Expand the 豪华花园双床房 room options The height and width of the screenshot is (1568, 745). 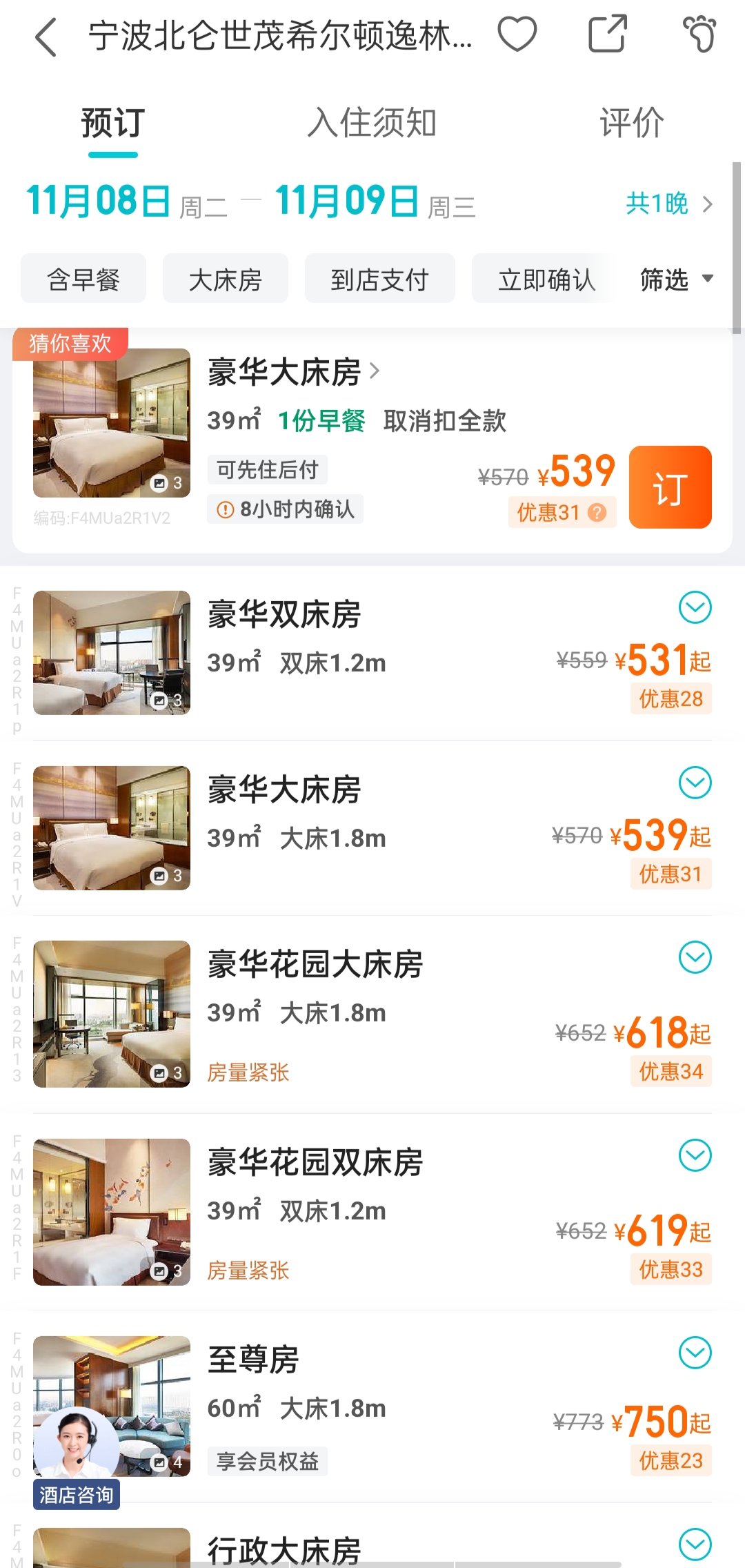695,1156
